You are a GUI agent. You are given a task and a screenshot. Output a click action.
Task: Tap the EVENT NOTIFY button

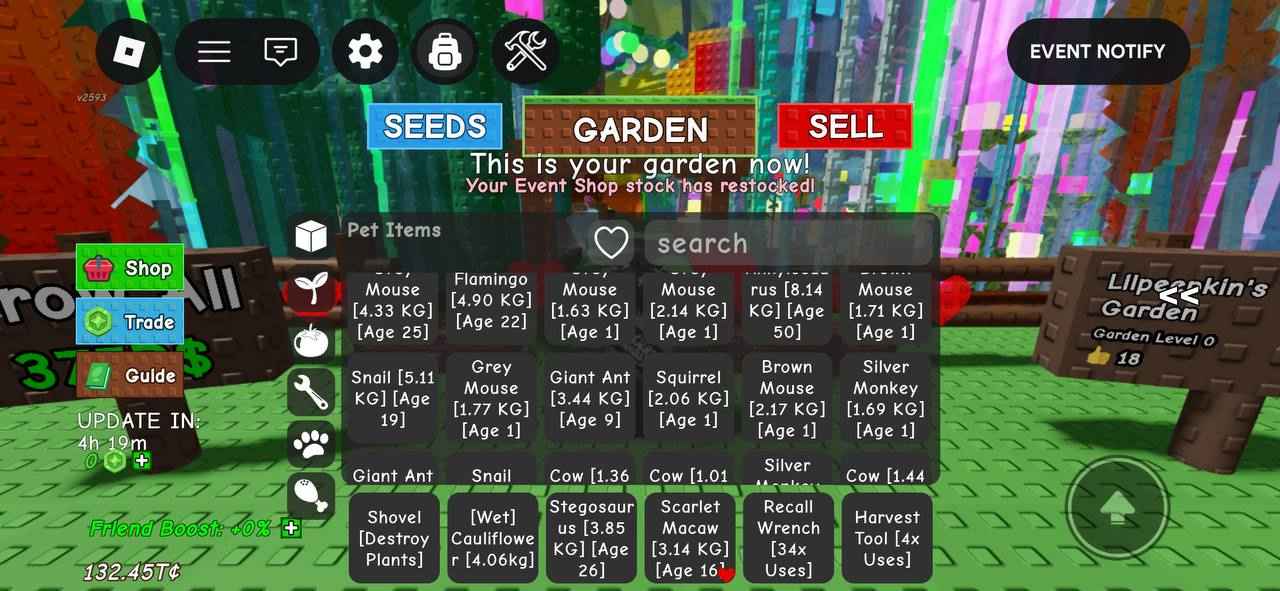(x=1097, y=51)
